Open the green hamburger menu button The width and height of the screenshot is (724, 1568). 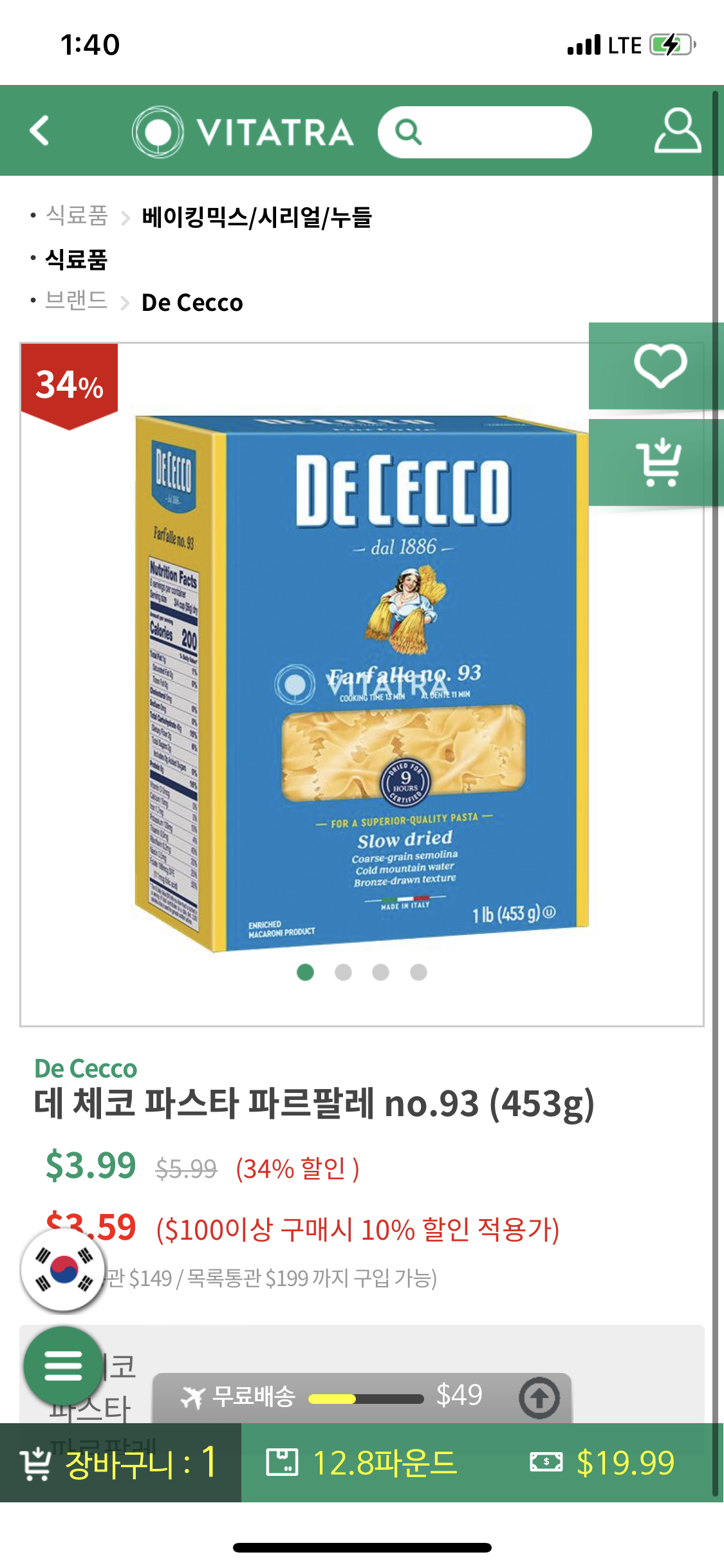(x=63, y=1365)
